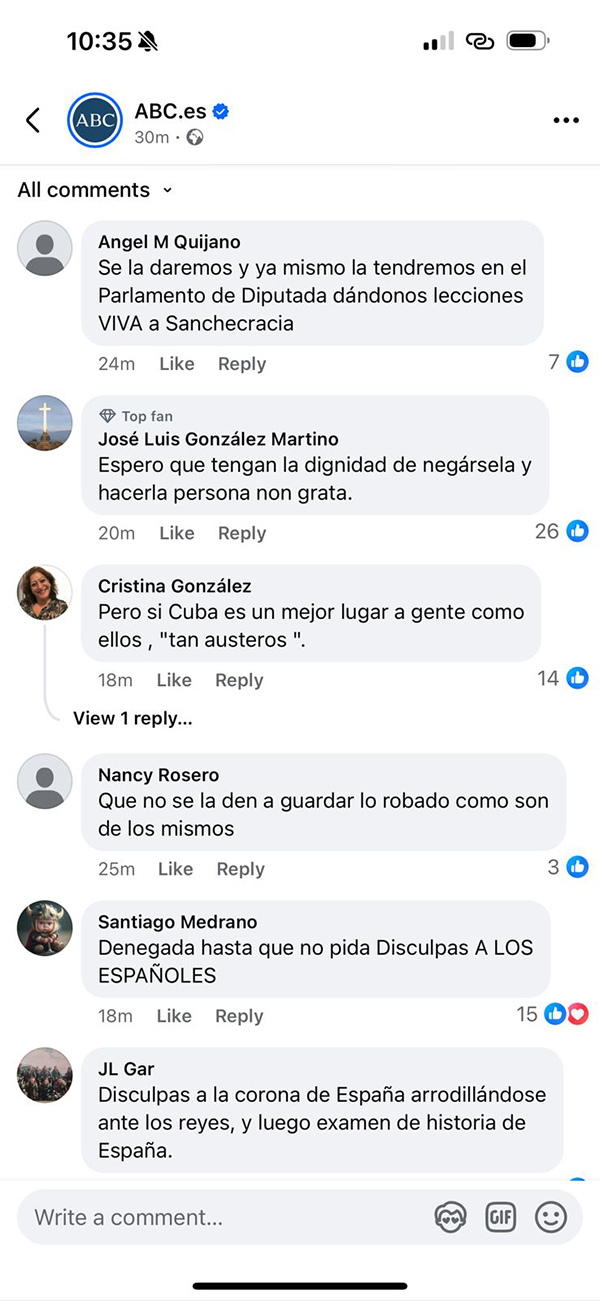The height and width of the screenshot is (1301, 600).
Task: Reply to Cristina González's comment
Action: (239, 680)
